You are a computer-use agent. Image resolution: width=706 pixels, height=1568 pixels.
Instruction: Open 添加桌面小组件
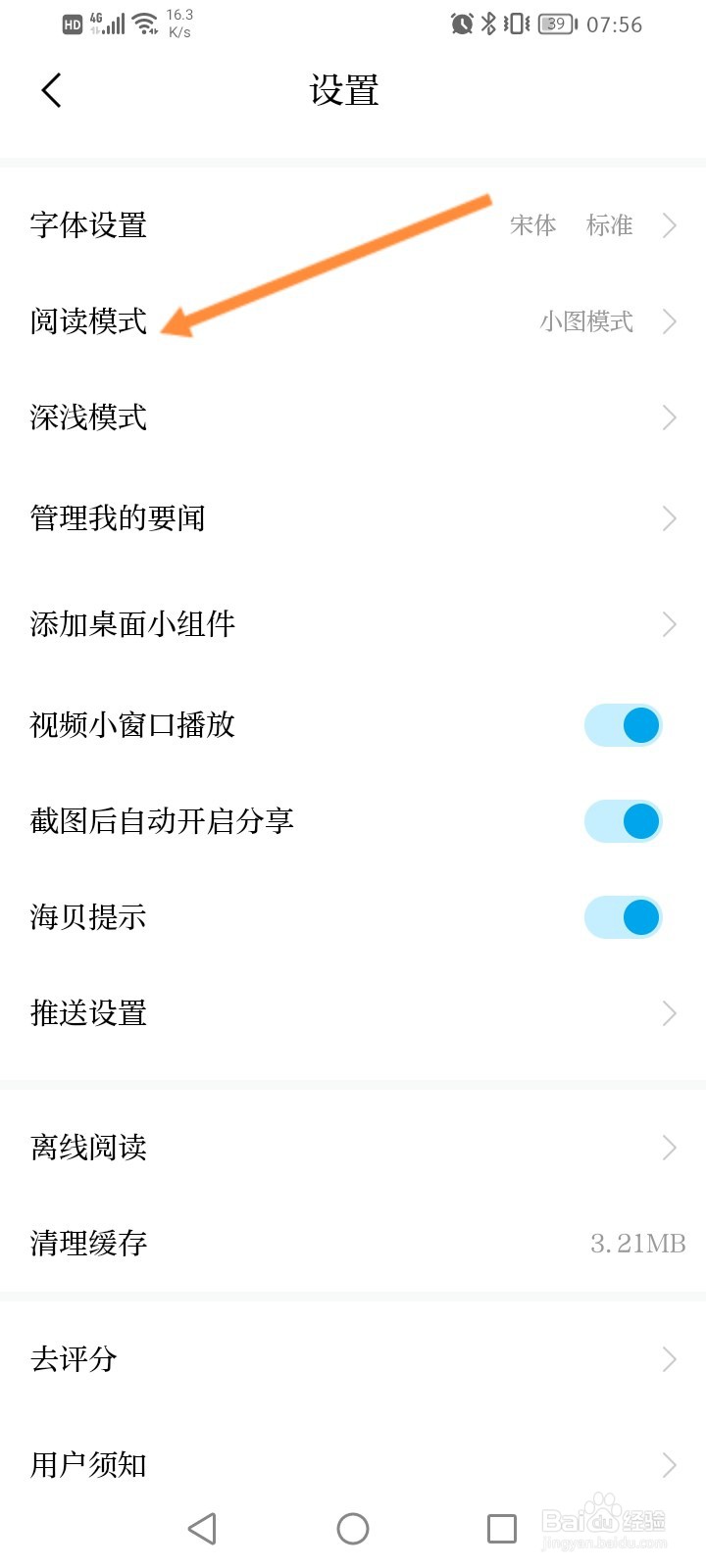[353, 624]
